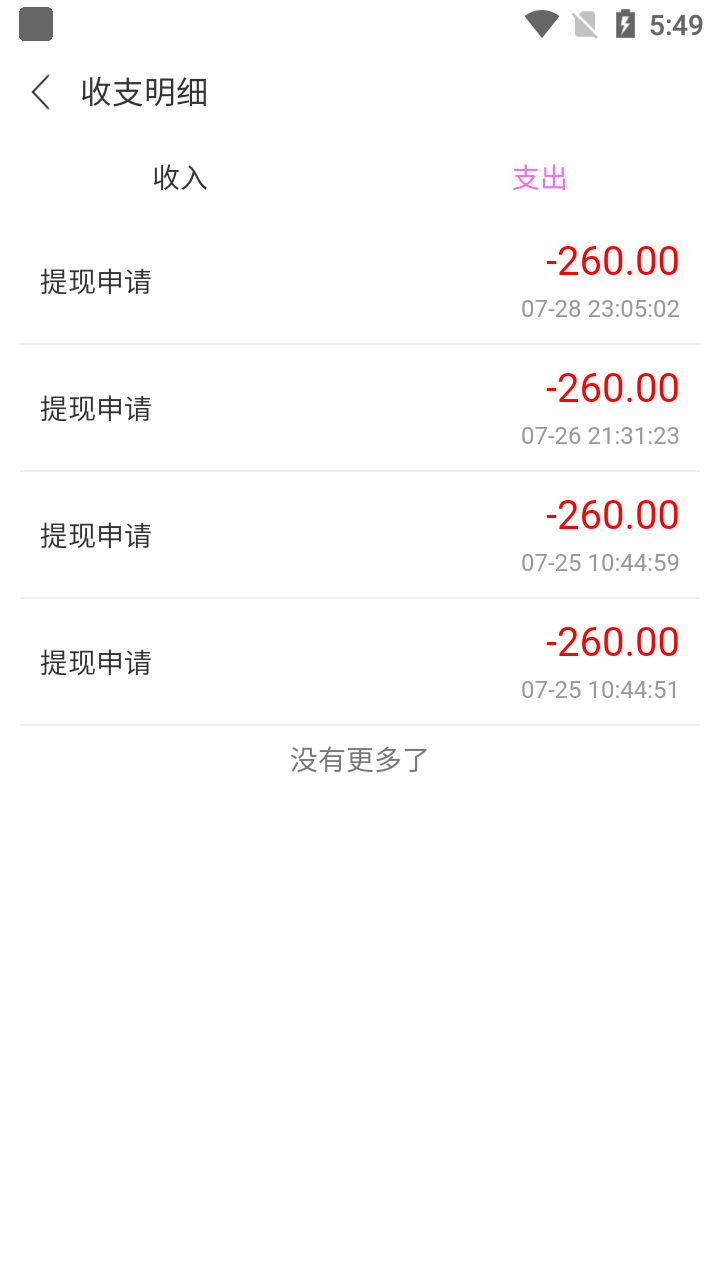Switch to the 收入 tab
Screen dimensions: 720x1280
180,177
